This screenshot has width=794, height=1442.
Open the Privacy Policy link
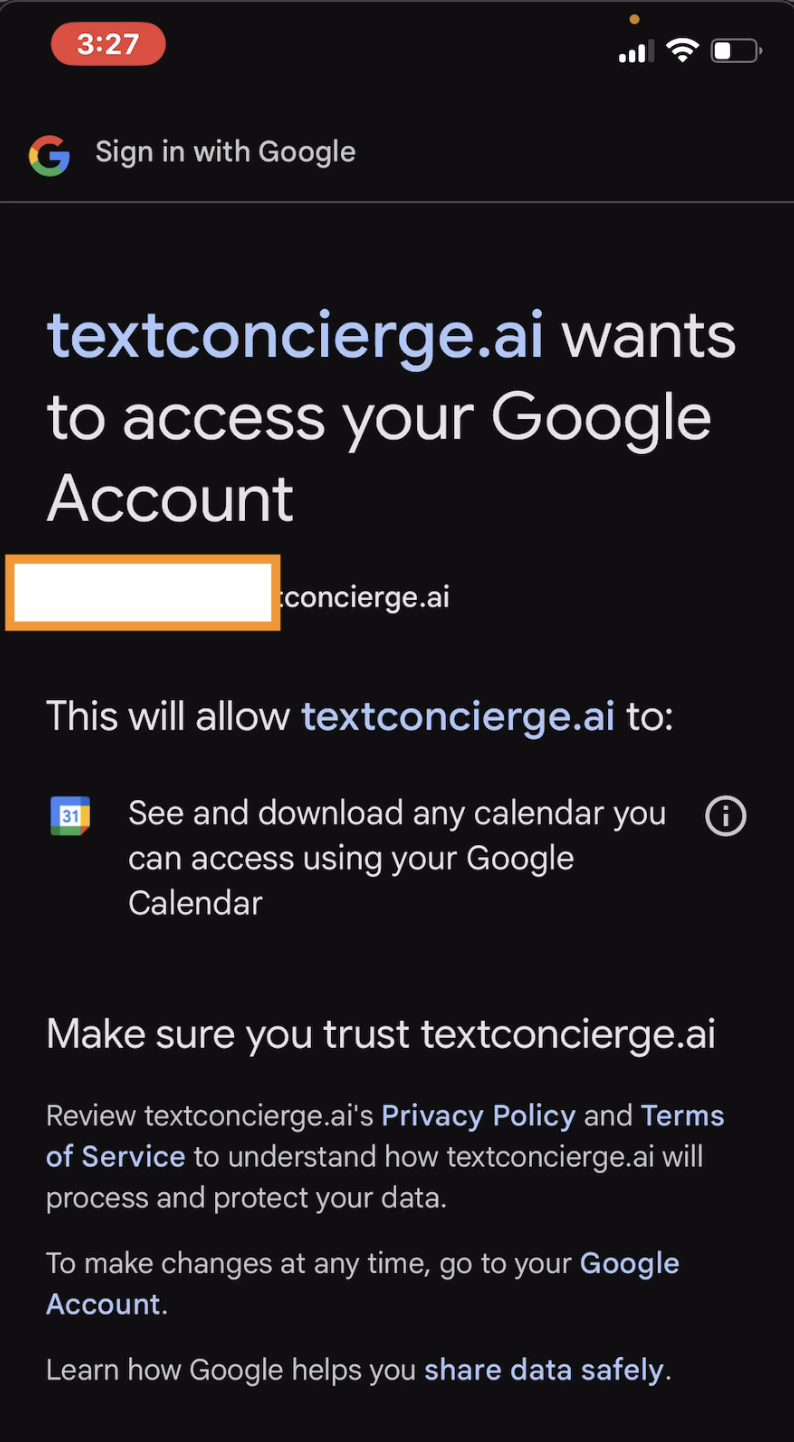pos(478,1116)
